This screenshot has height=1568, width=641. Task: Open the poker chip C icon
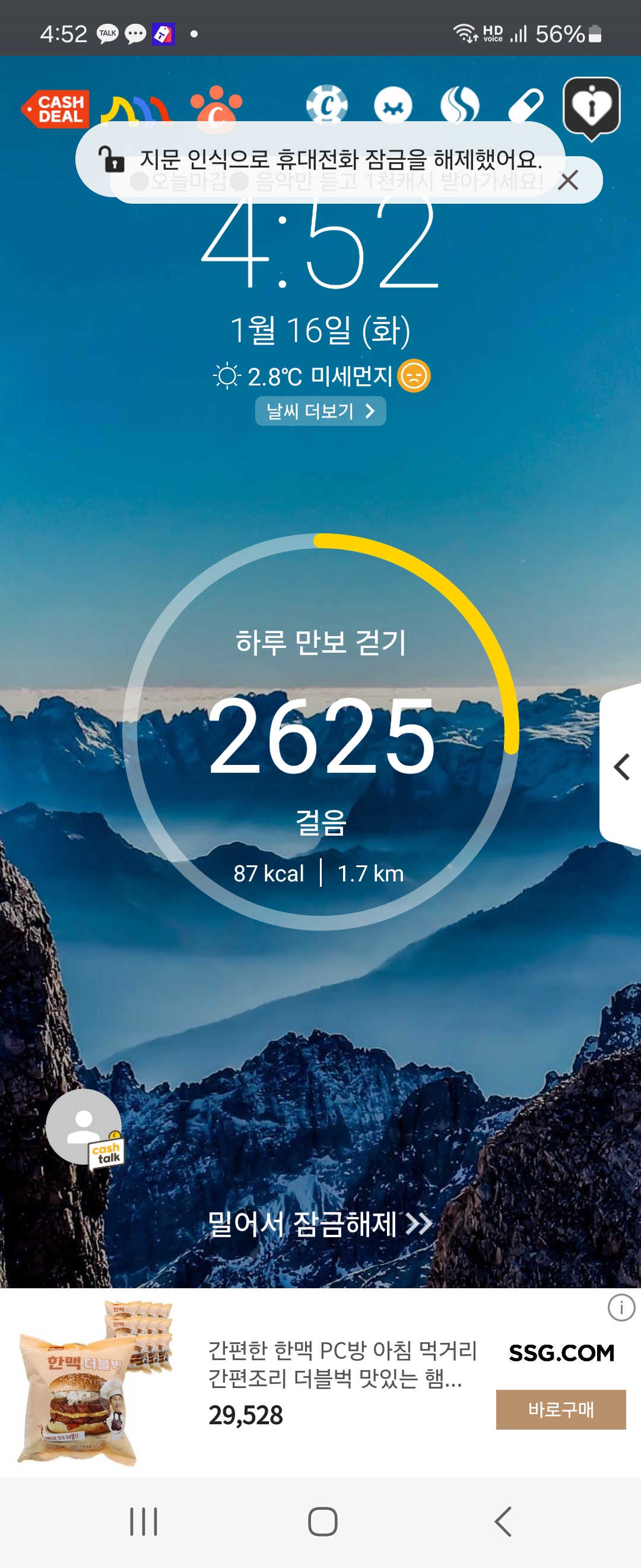pyautogui.click(x=326, y=106)
